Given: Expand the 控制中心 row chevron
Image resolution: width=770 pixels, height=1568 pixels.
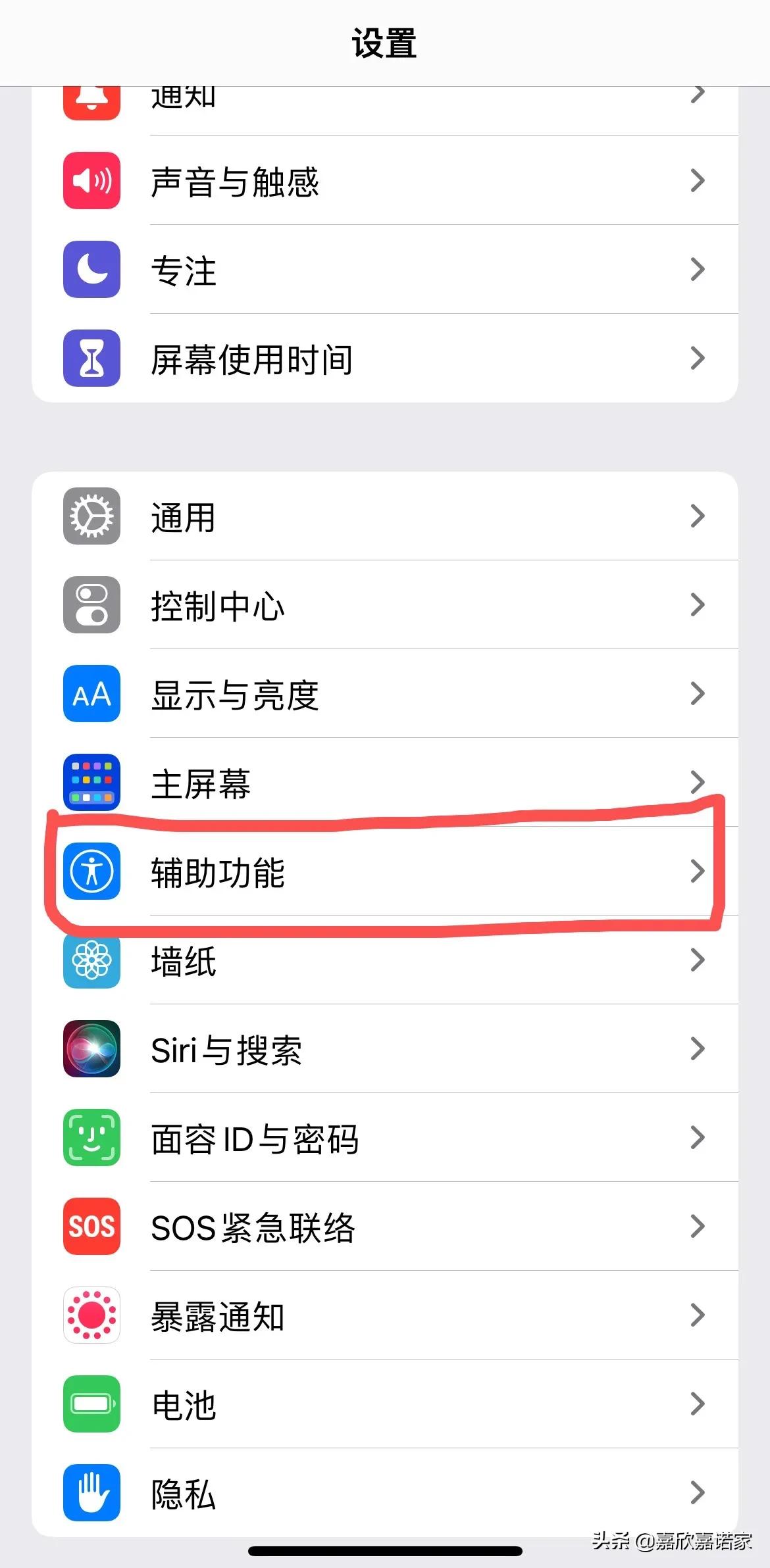Looking at the screenshot, I should [x=697, y=605].
